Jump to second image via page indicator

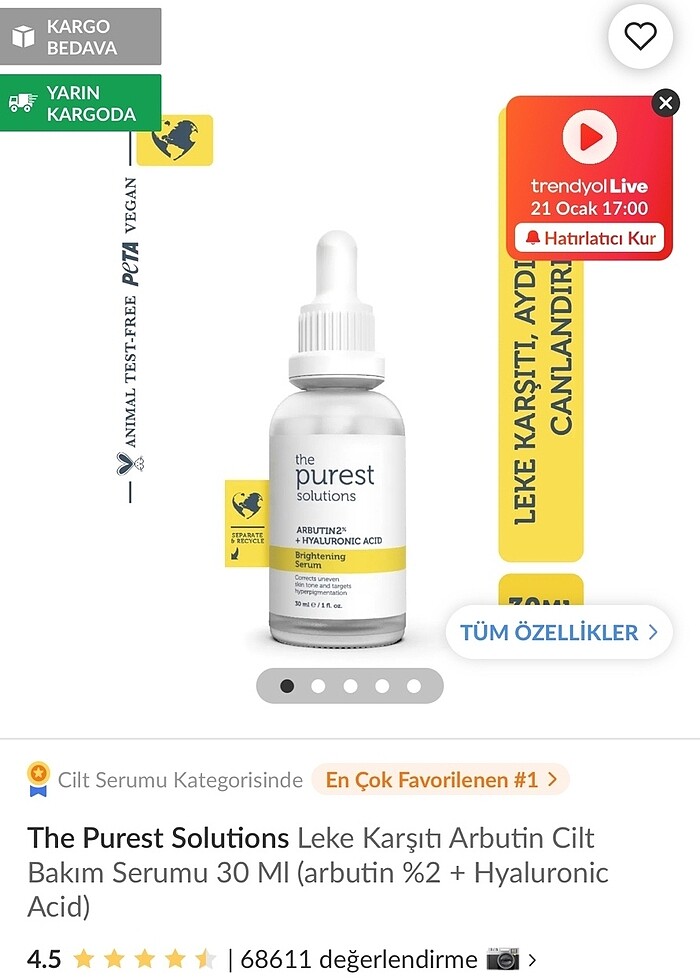pos(318,686)
